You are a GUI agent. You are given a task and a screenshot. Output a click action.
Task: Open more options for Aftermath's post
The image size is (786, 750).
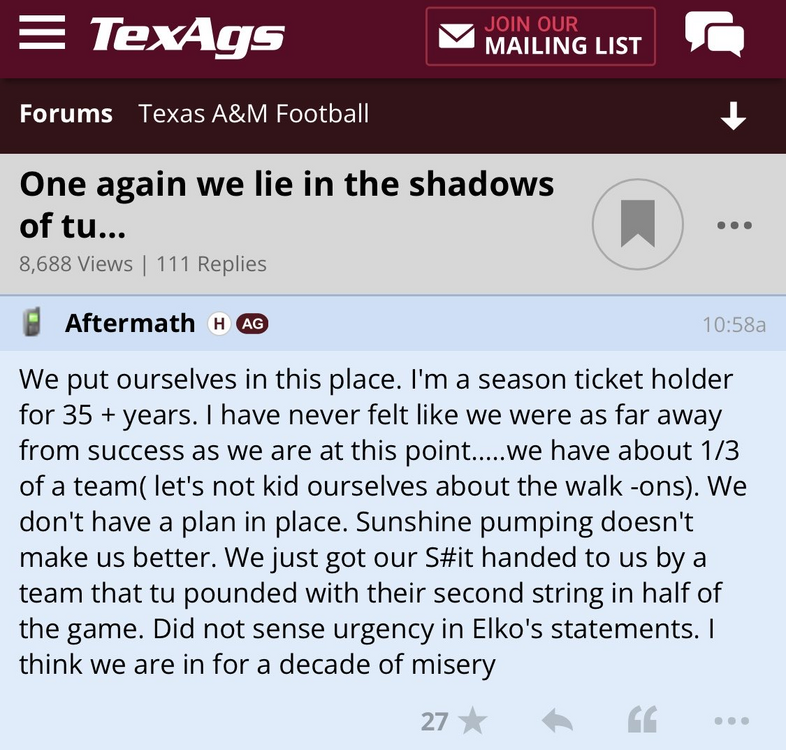point(731,720)
